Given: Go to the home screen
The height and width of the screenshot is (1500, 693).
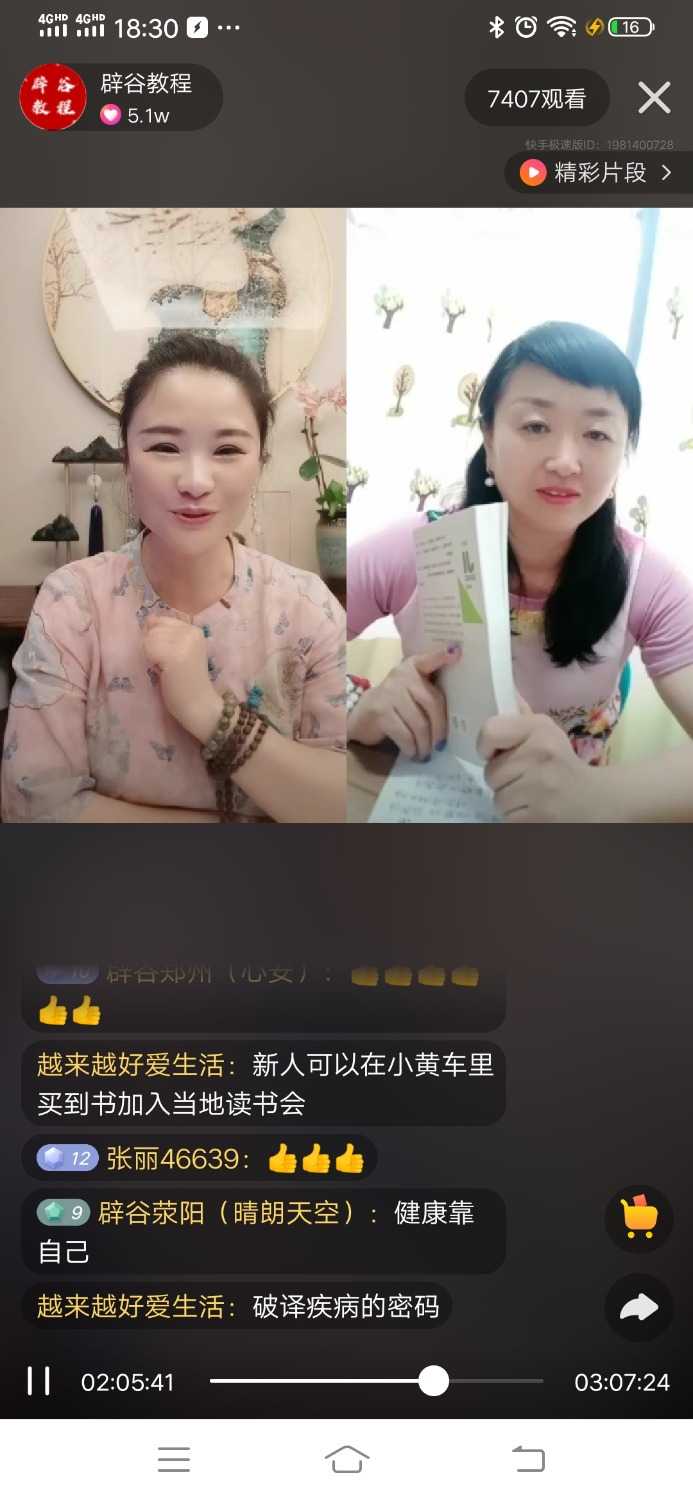Looking at the screenshot, I should tap(347, 1459).
